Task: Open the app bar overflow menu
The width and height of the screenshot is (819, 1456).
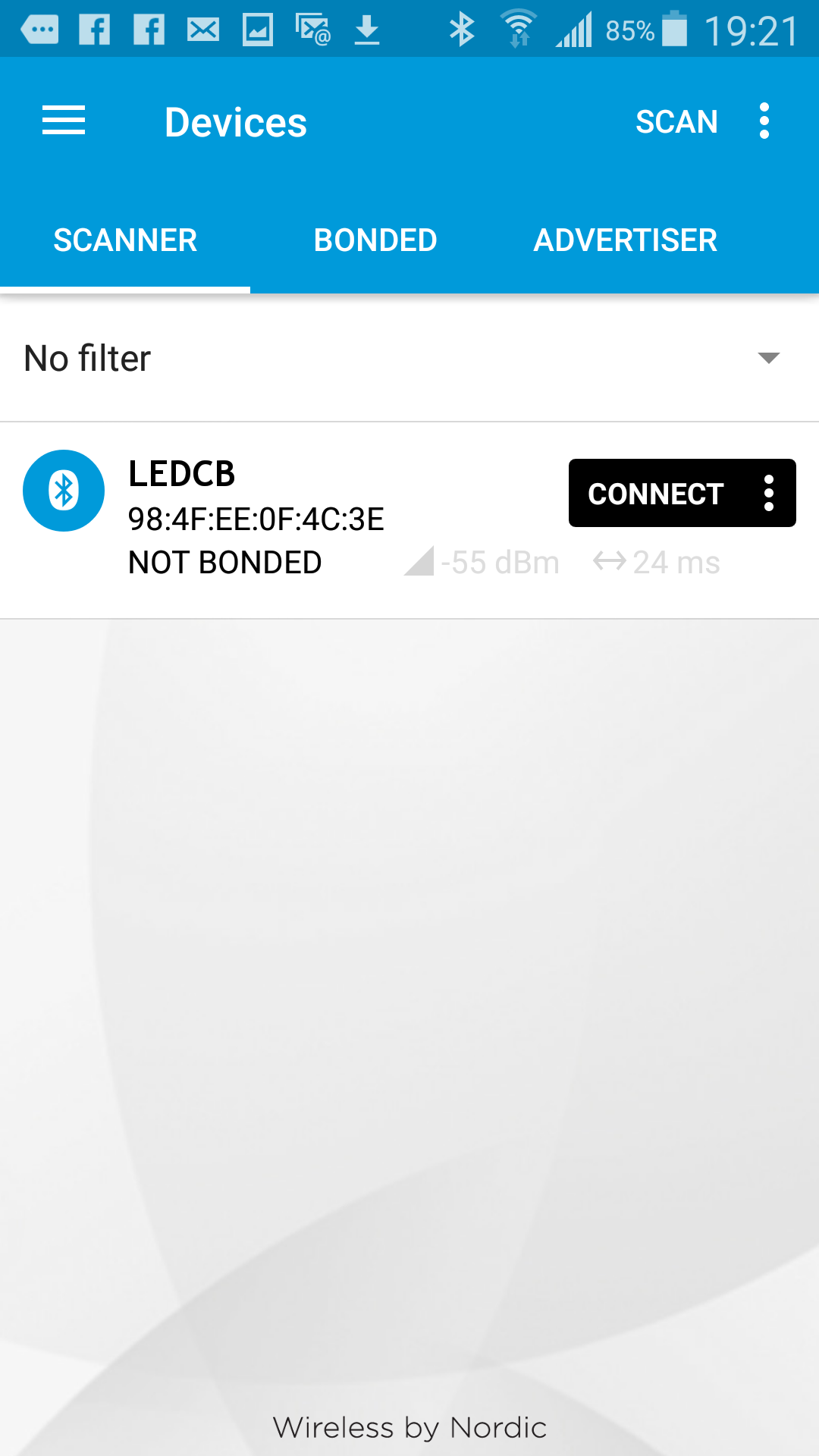Action: pyautogui.click(x=764, y=121)
